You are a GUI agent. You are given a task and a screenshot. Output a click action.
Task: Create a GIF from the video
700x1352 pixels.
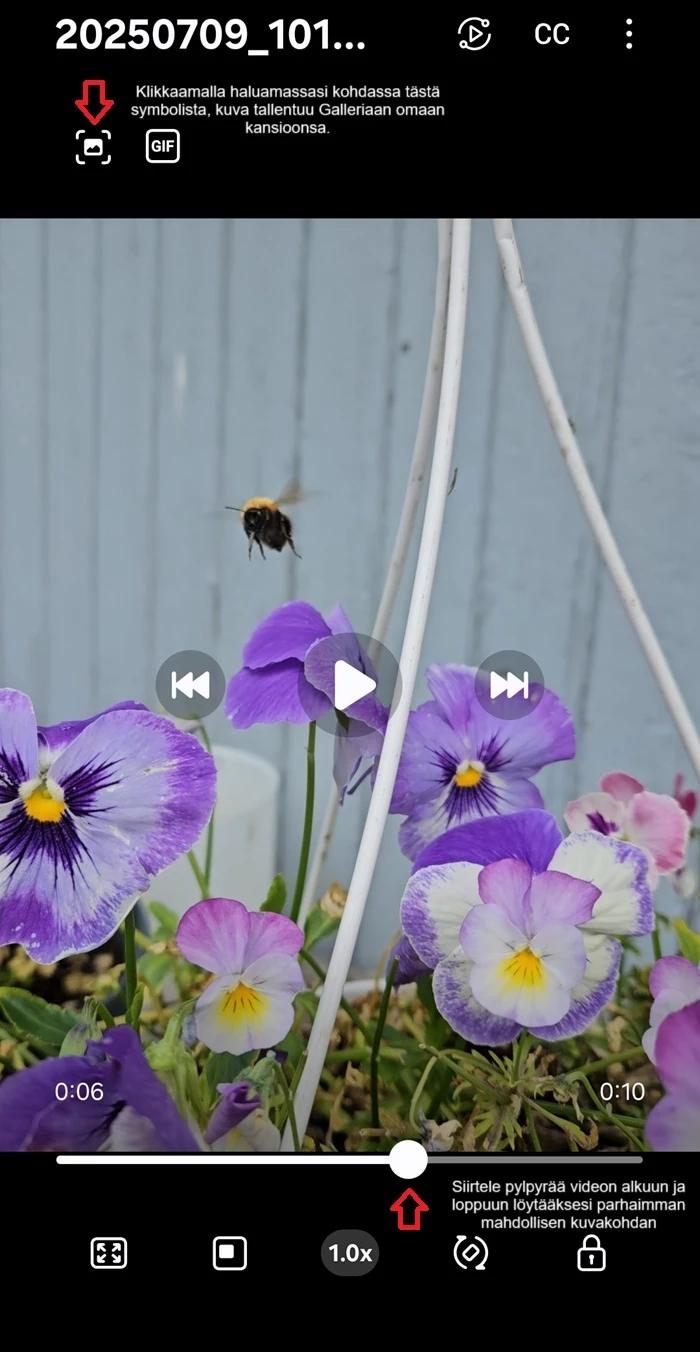click(163, 147)
